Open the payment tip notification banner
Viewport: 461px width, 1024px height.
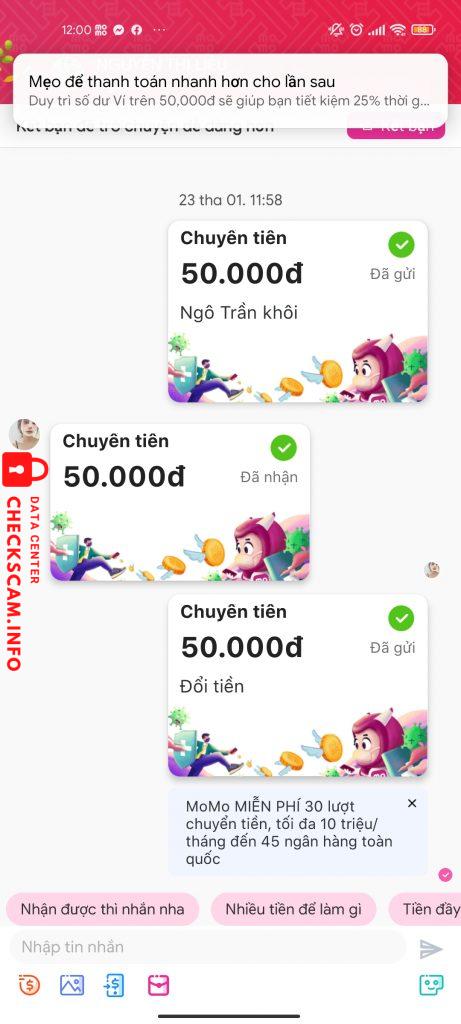pyautogui.click(x=230, y=91)
